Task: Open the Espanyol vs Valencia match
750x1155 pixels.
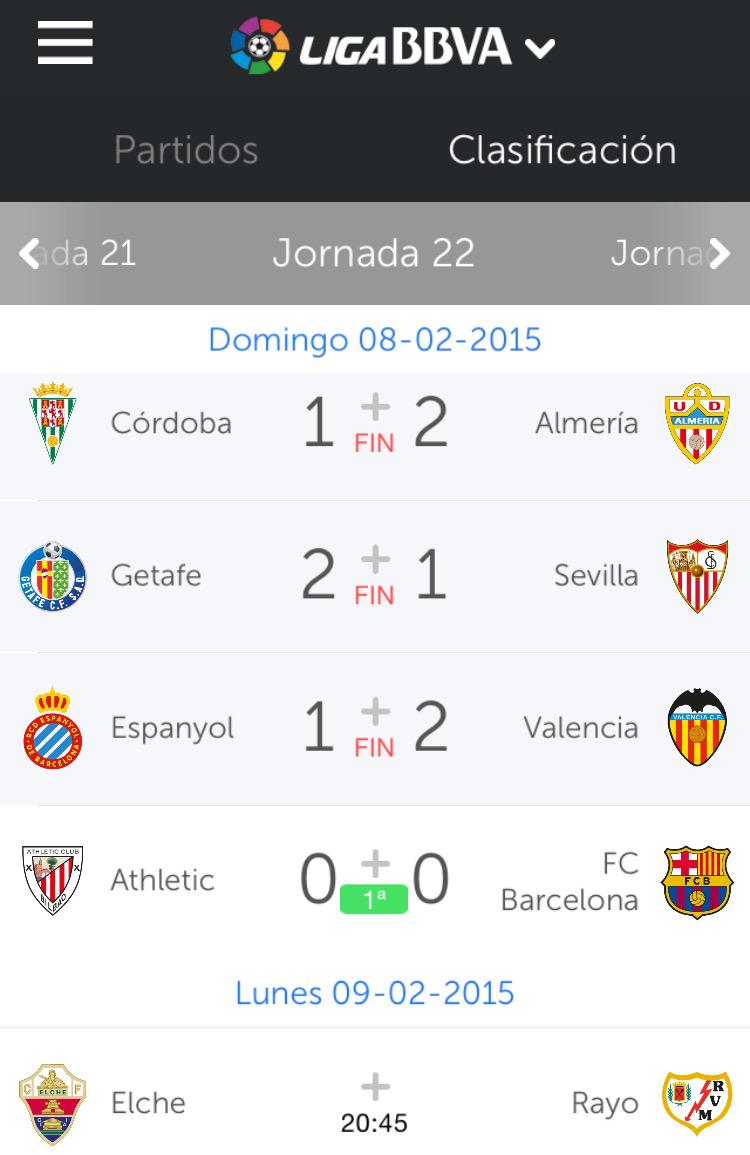Action: point(374,728)
